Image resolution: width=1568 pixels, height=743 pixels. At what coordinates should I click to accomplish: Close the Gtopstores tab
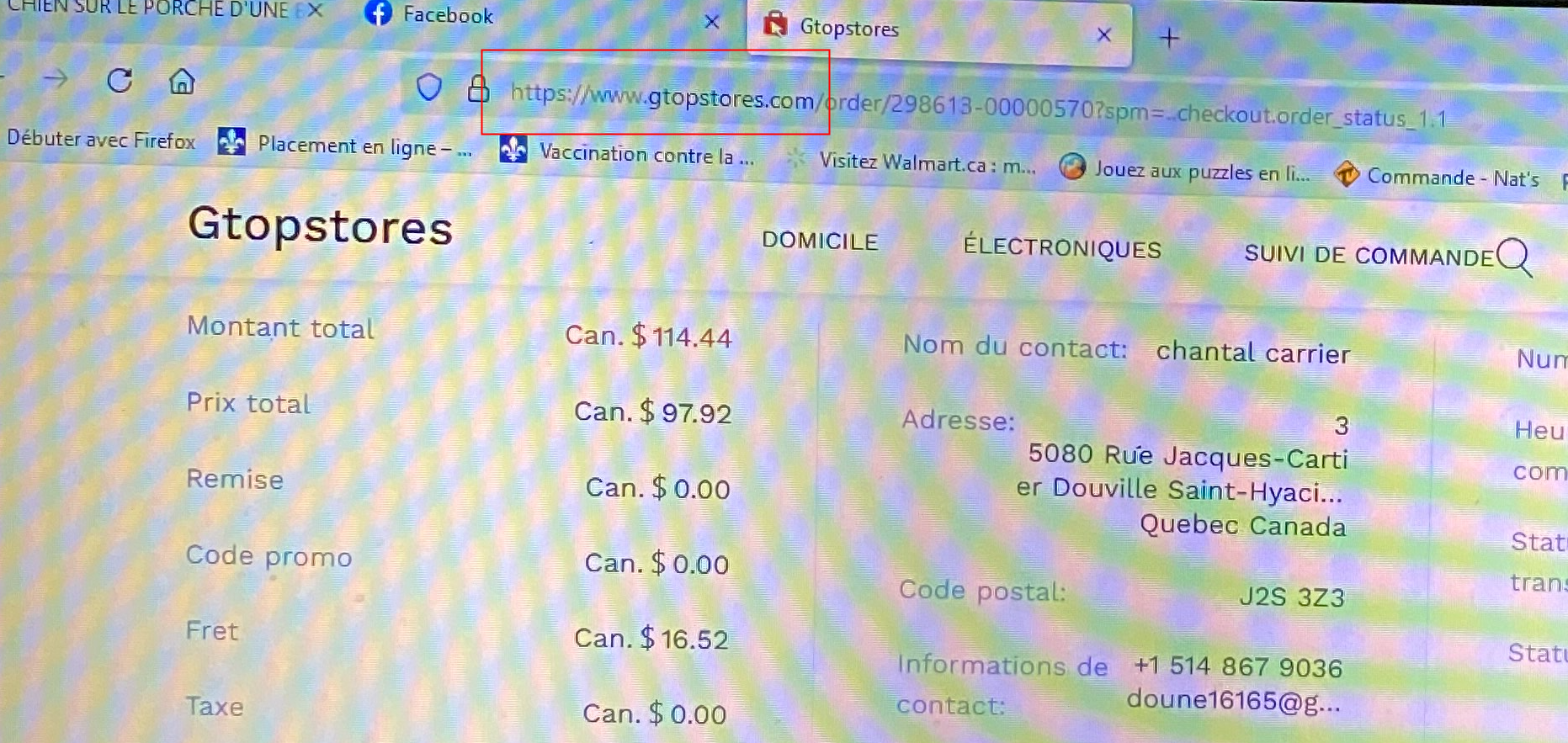coord(1104,35)
